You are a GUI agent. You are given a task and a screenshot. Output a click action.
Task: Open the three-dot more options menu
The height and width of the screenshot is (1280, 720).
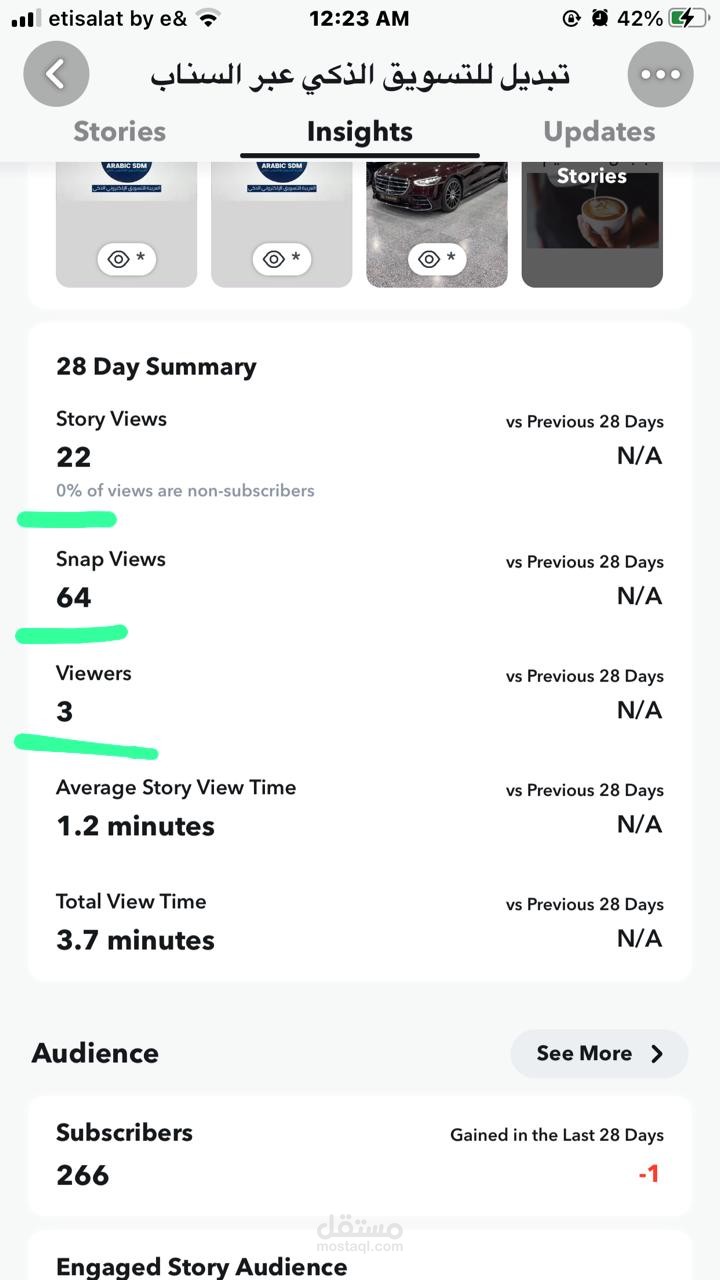click(660, 74)
